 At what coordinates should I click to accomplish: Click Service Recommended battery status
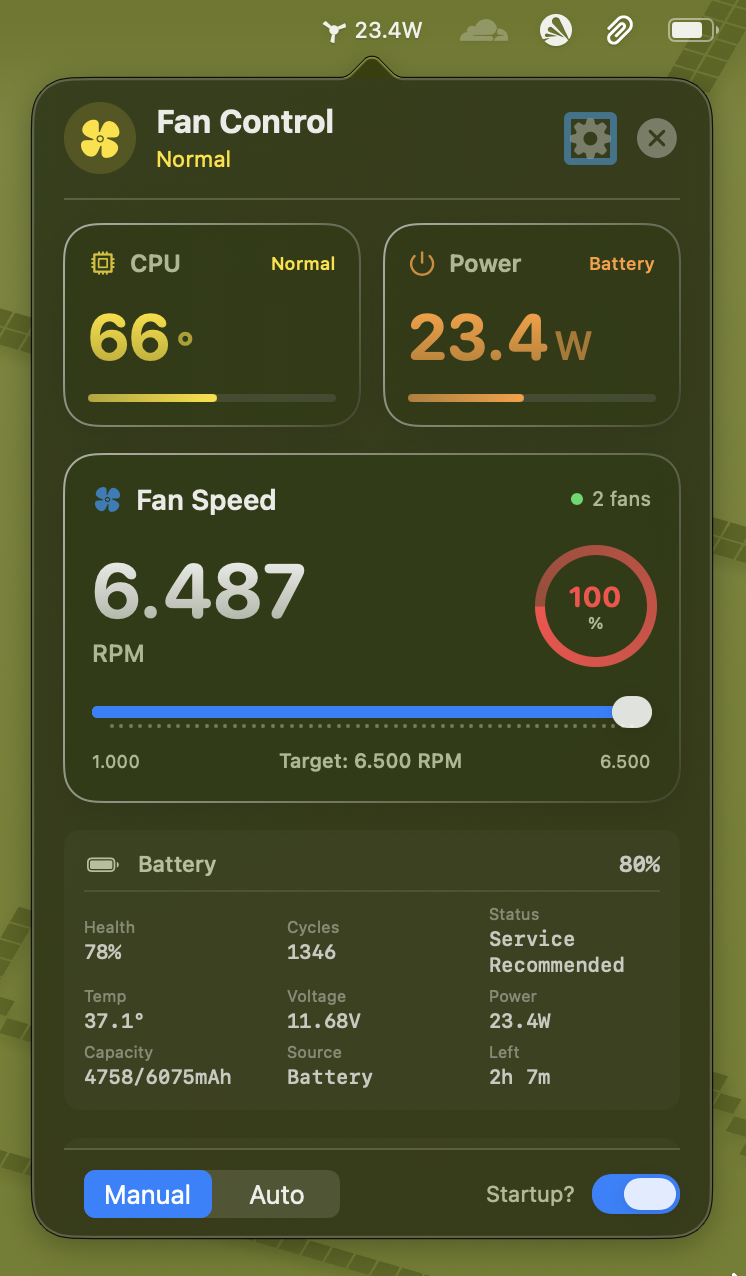click(556, 952)
